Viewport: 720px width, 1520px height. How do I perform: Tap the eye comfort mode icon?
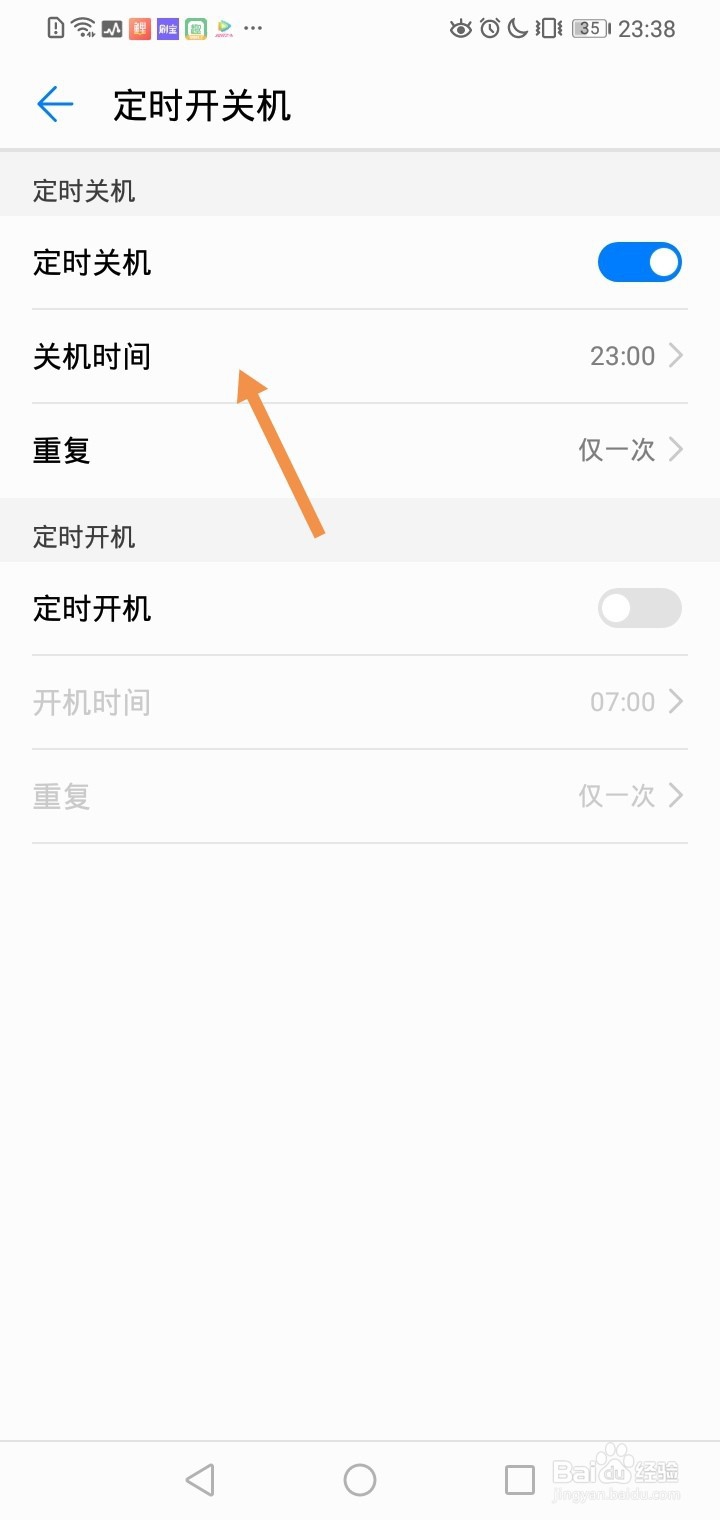pyautogui.click(x=460, y=28)
